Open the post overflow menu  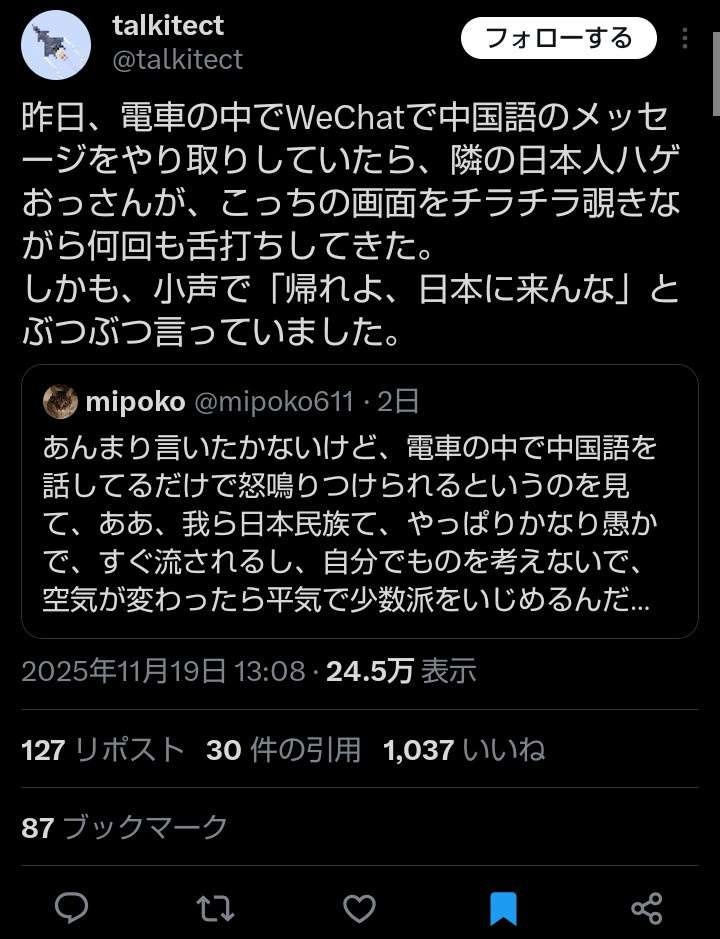pos(685,39)
